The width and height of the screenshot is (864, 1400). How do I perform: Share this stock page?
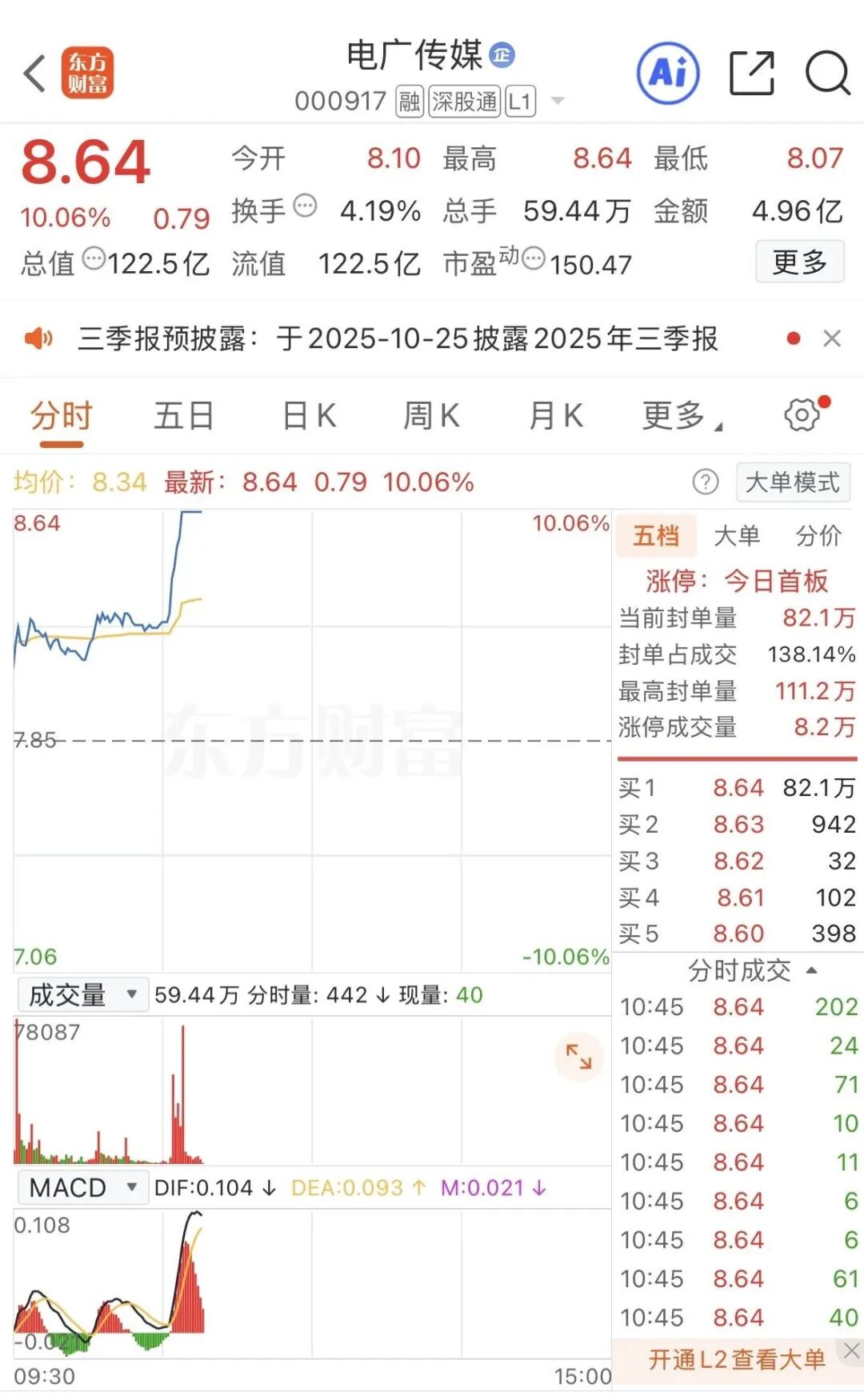(752, 74)
